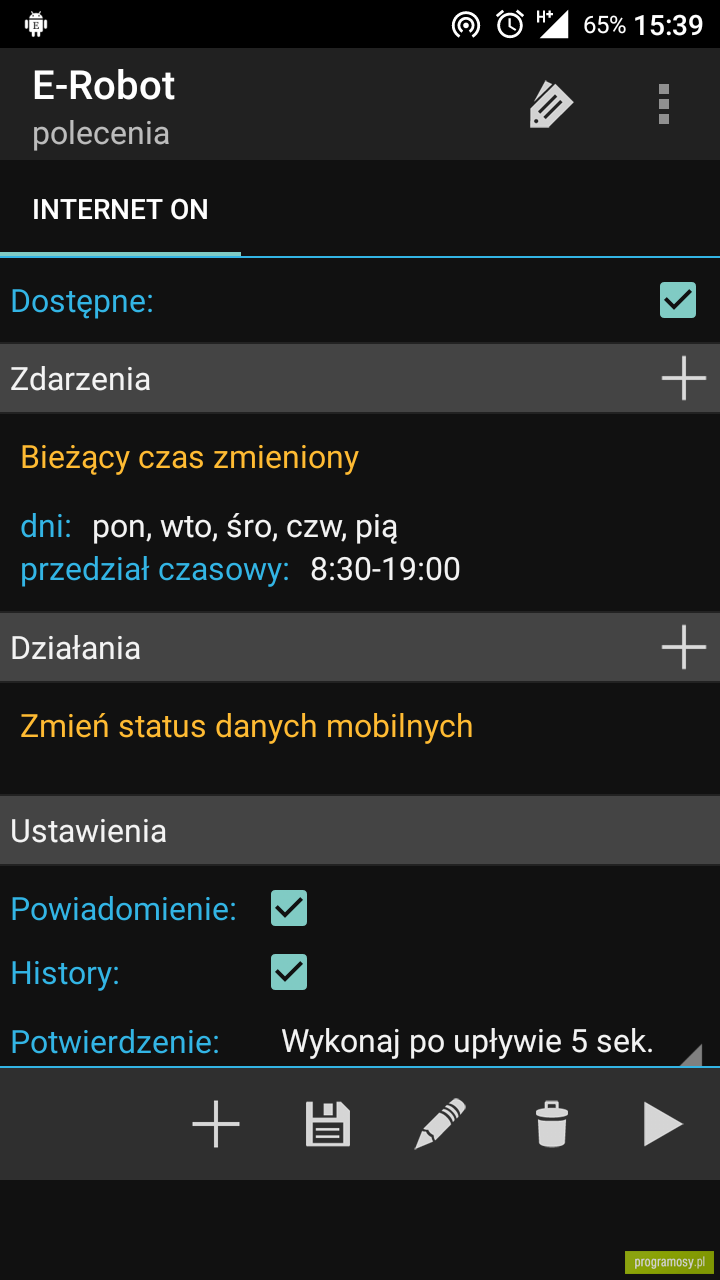Open the Bieżący czas zmieniony event
The height and width of the screenshot is (1280, 720).
click(x=190, y=458)
